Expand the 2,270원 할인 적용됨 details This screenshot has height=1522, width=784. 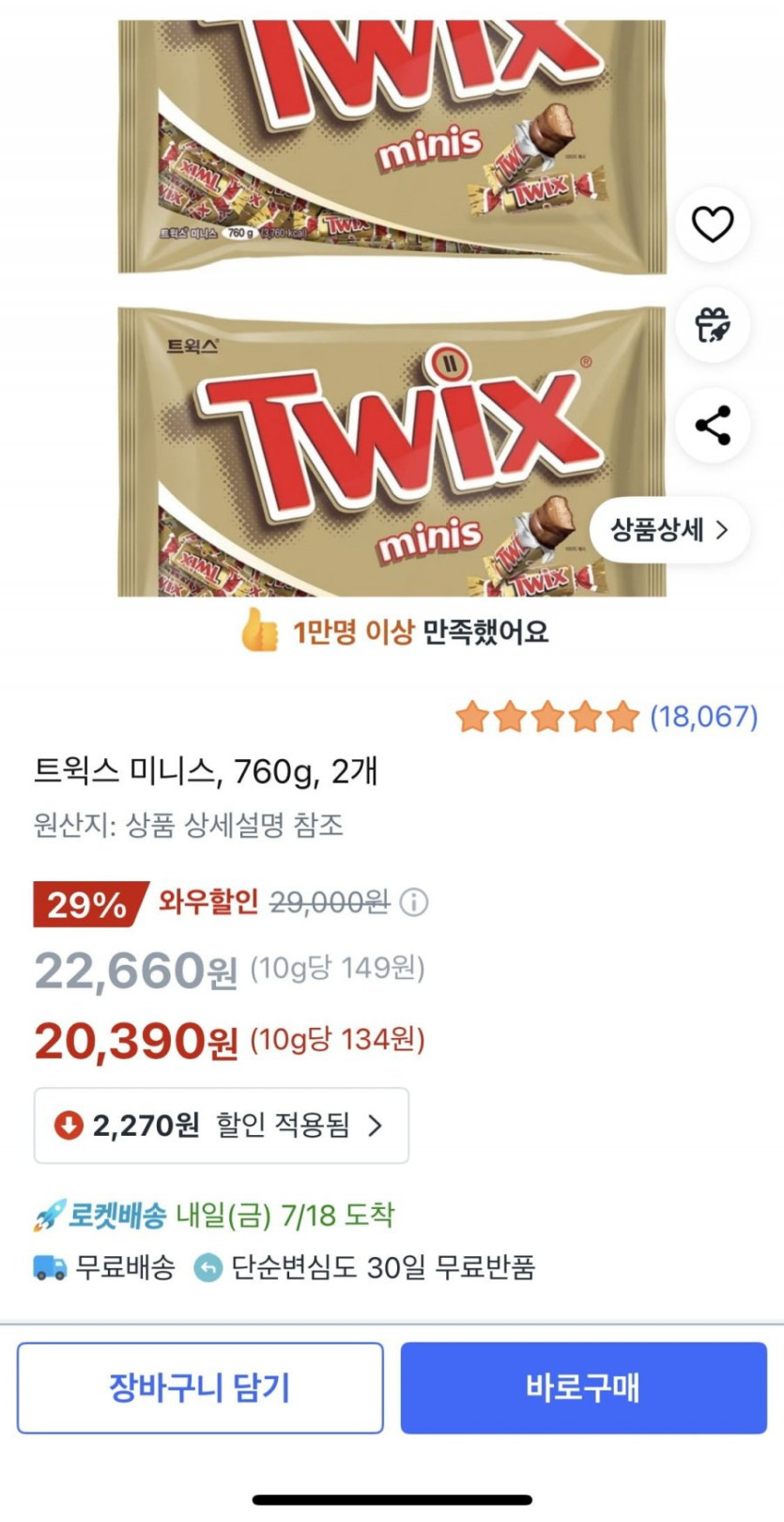(x=222, y=1126)
